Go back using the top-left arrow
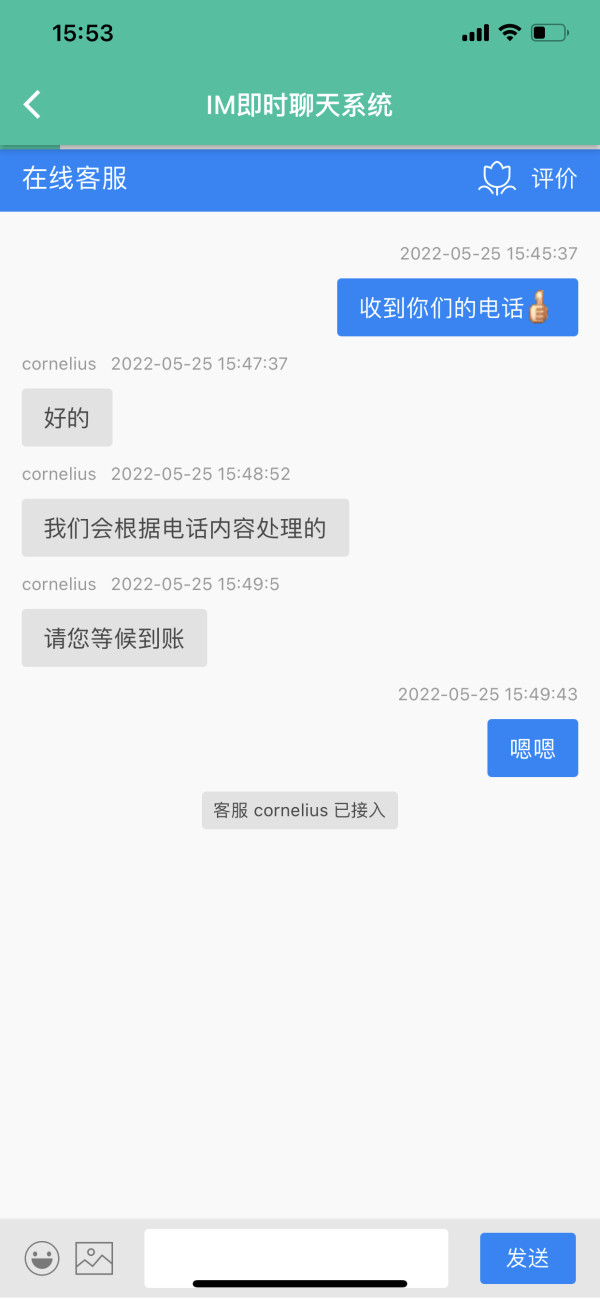 tap(32, 104)
